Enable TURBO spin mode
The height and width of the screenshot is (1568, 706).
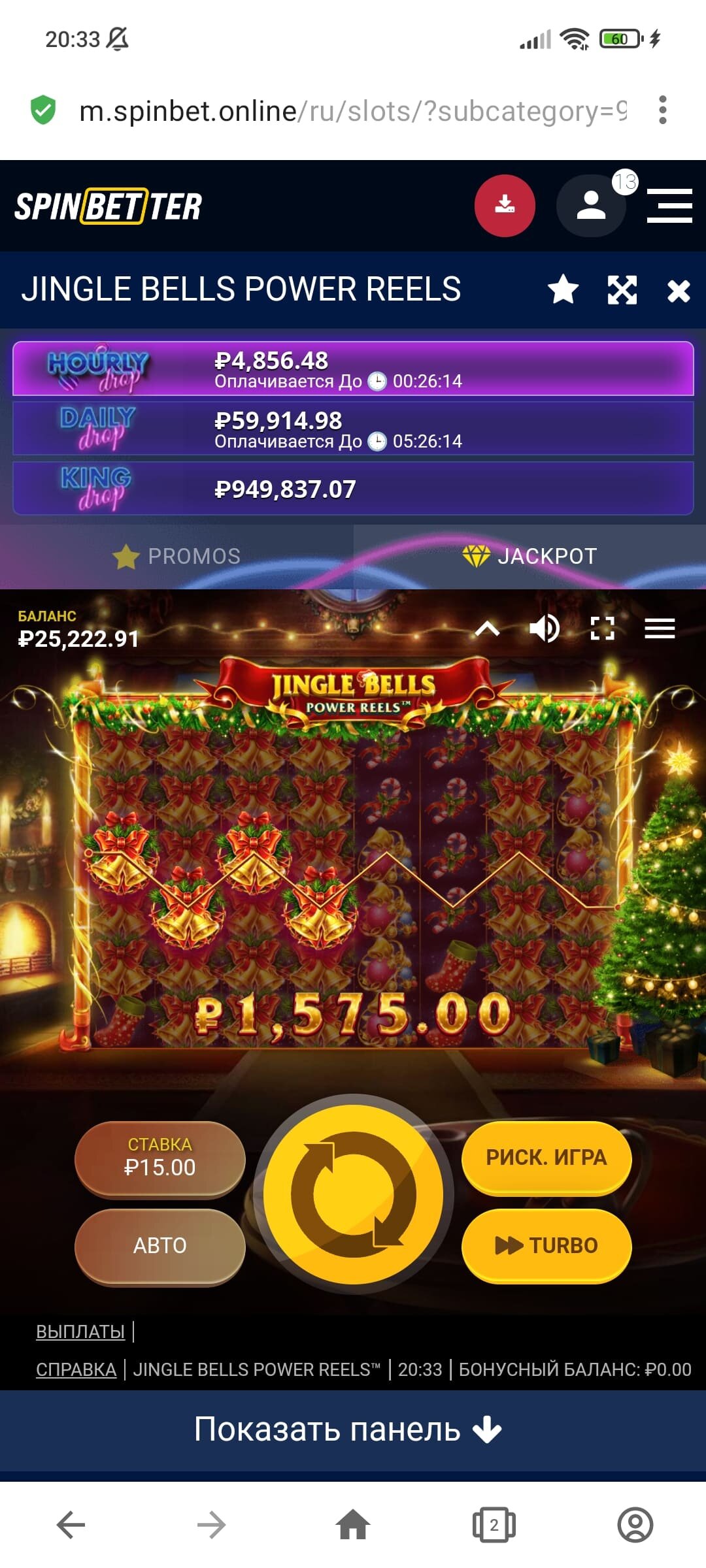point(546,1245)
